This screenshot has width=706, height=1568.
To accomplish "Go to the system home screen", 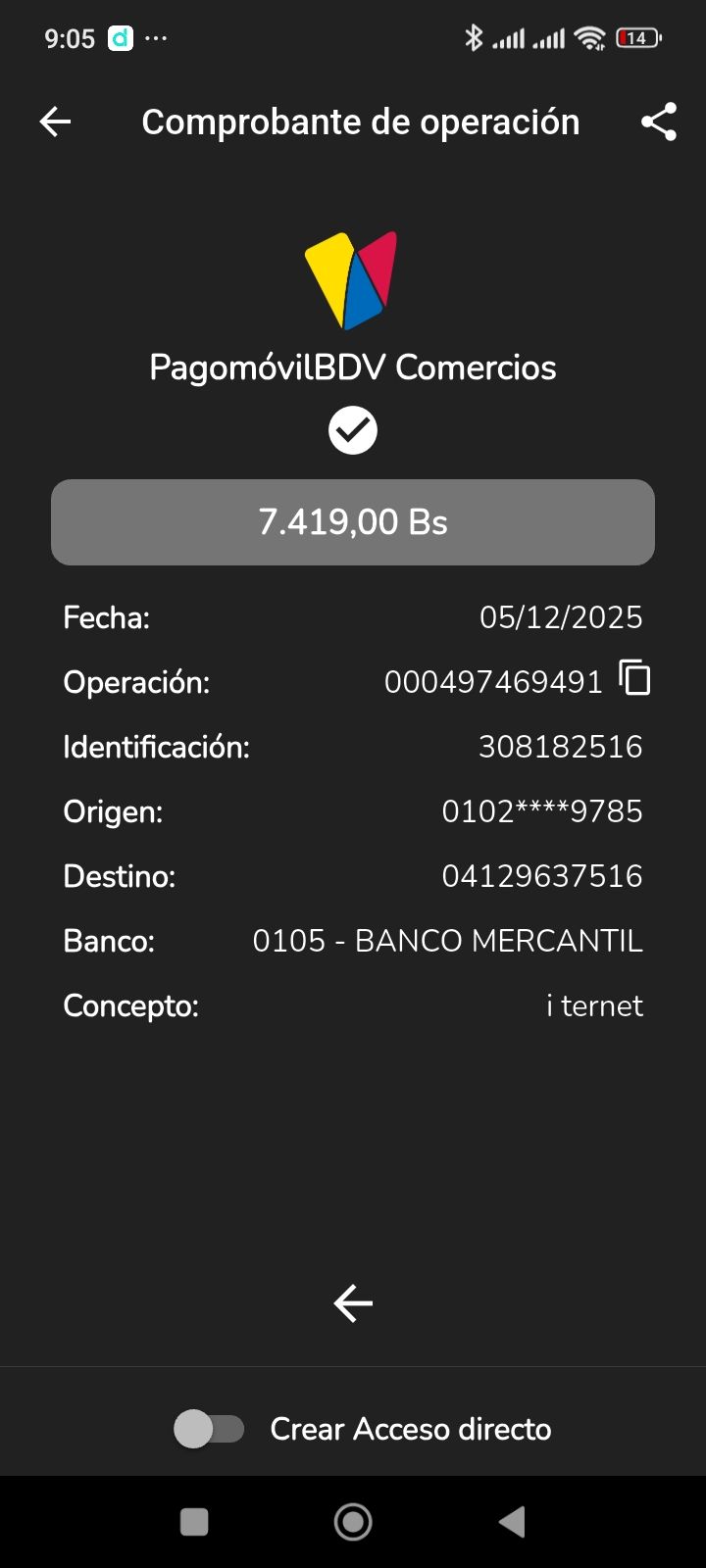I will tap(353, 1522).
